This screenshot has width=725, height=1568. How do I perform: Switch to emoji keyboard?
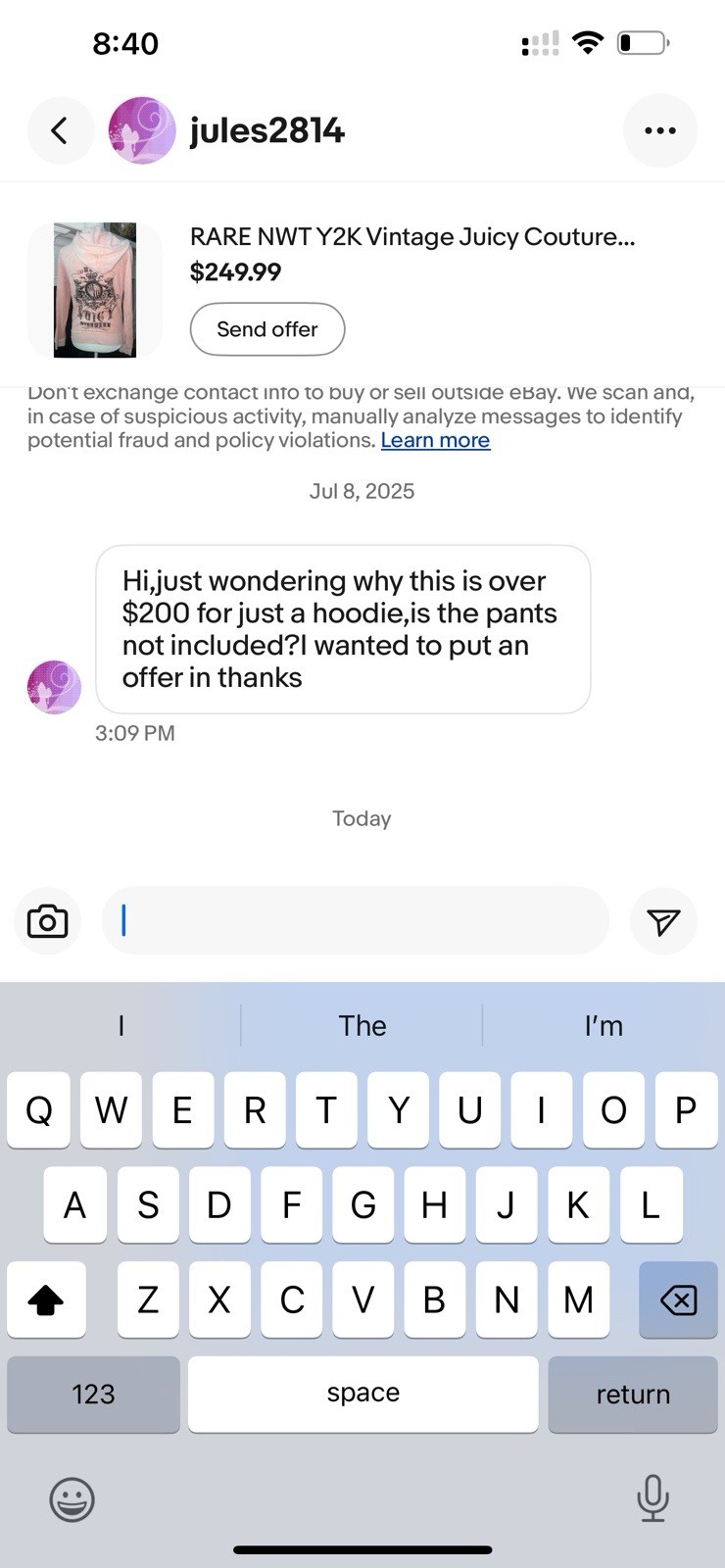[72, 1499]
